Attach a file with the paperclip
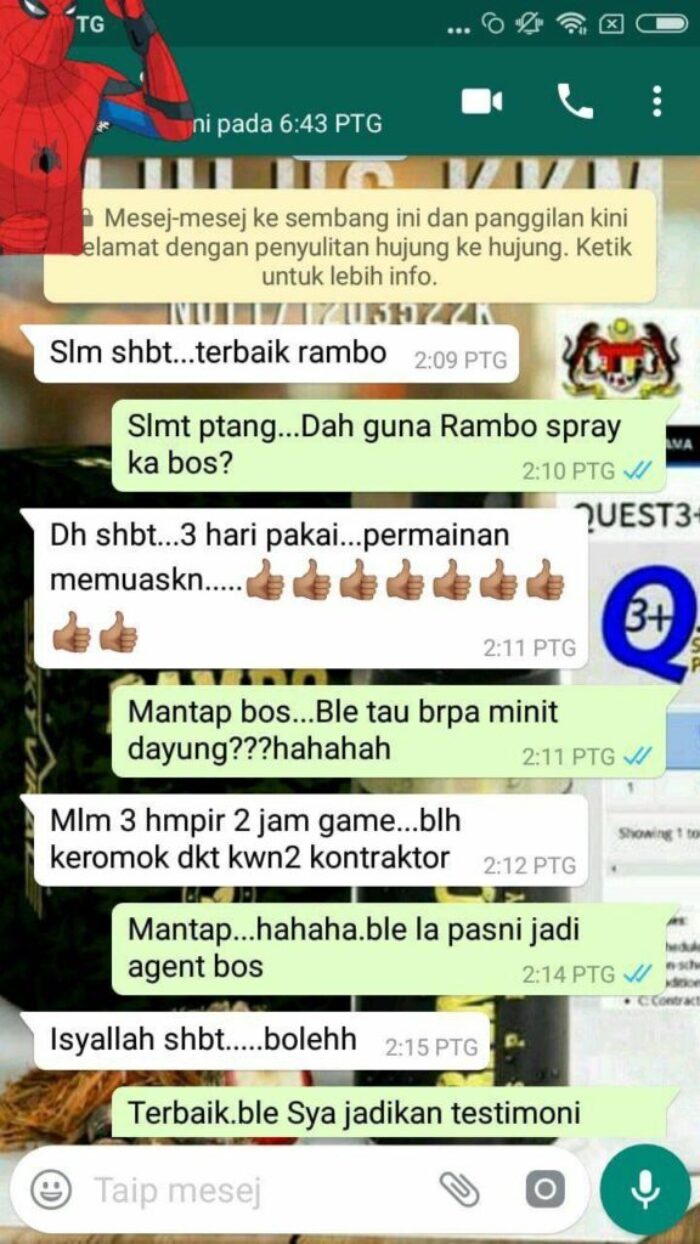The width and height of the screenshot is (700, 1244). (x=459, y=1189)
